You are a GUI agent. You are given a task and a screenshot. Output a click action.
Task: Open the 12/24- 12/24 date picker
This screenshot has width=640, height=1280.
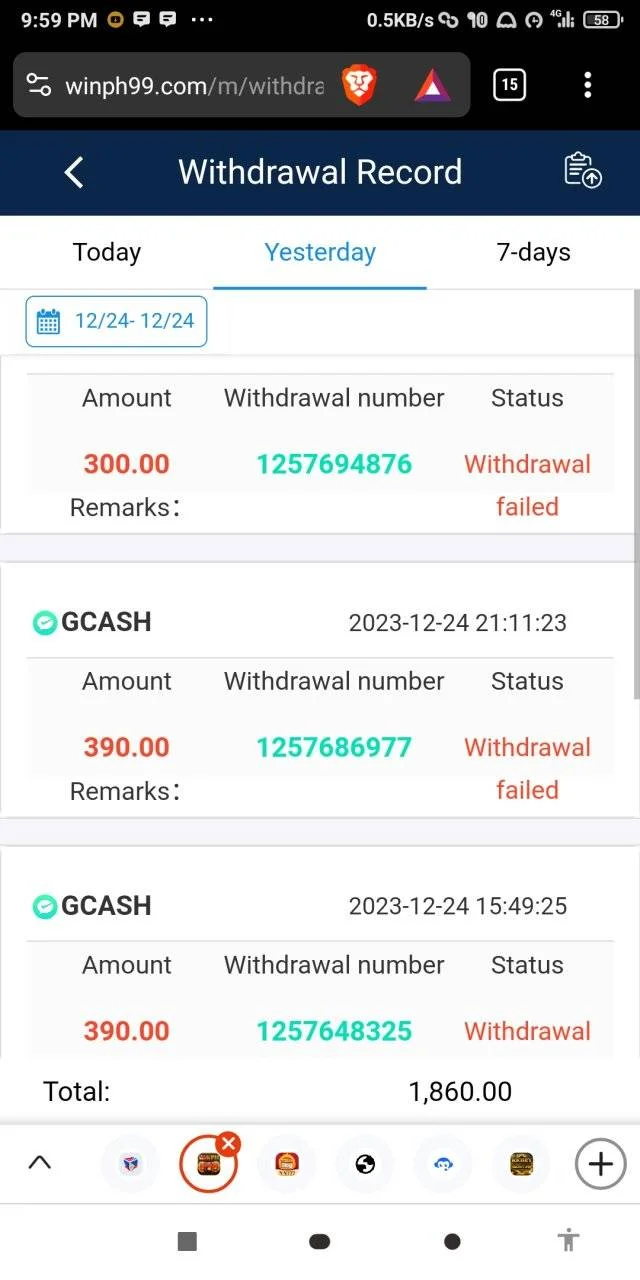point(116,321)
